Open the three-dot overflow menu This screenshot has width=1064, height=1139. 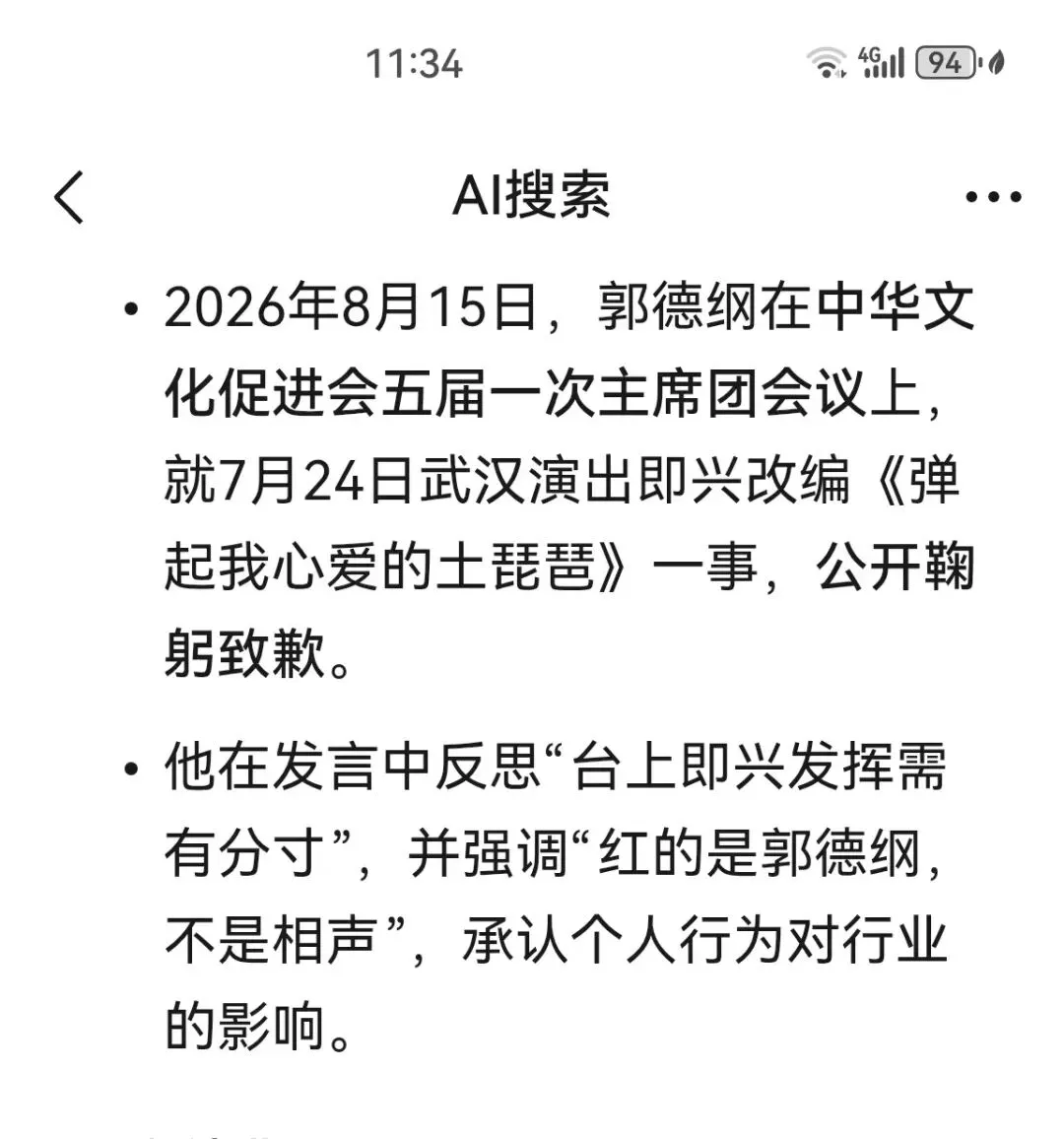tap(993, 197)
